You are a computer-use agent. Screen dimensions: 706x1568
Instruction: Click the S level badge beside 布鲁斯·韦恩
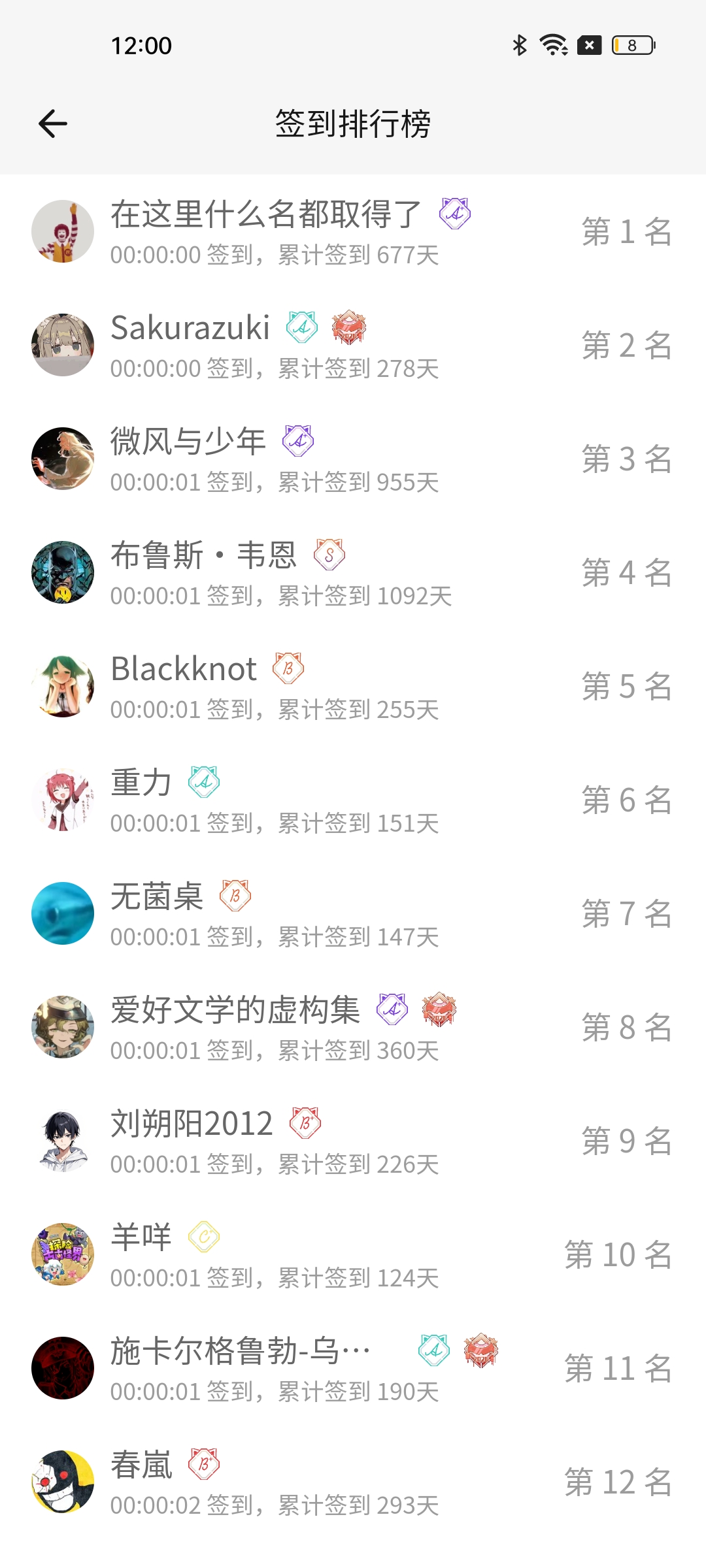[331, 555]
